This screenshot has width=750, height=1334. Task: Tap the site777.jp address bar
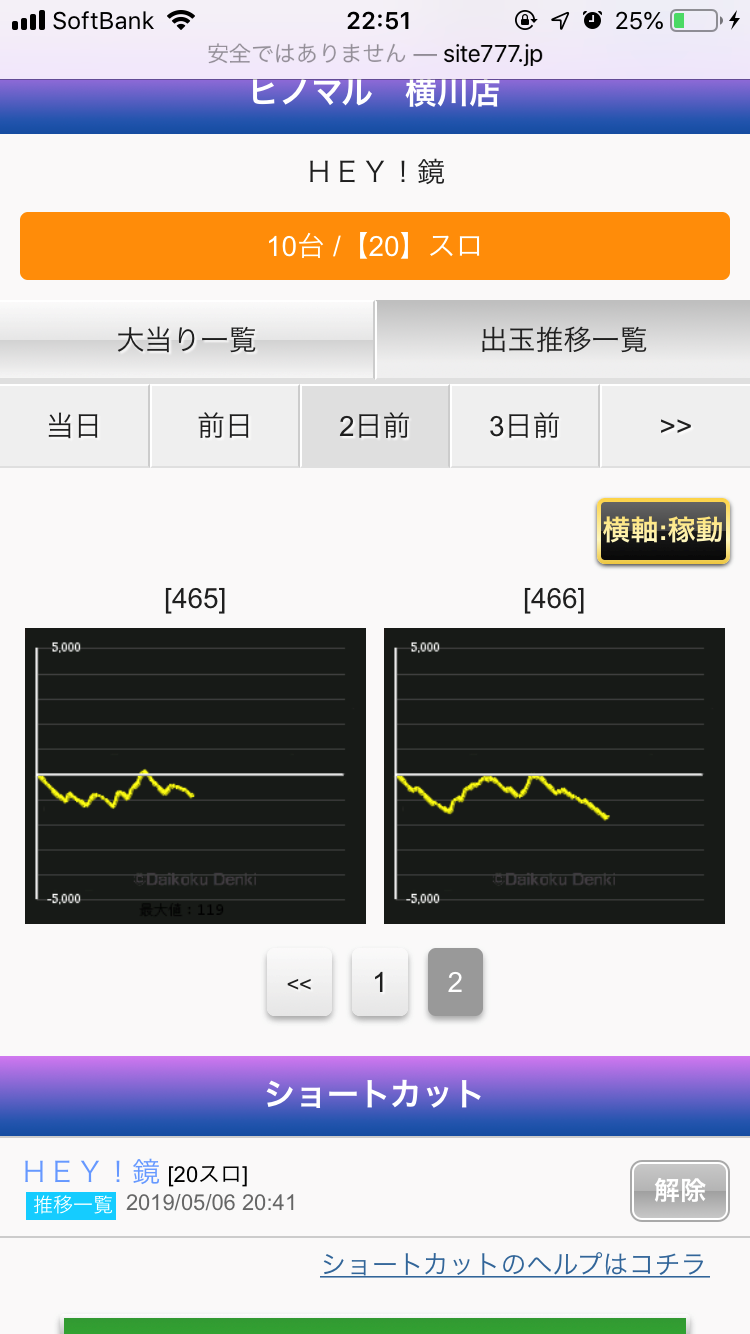point(375,53)
